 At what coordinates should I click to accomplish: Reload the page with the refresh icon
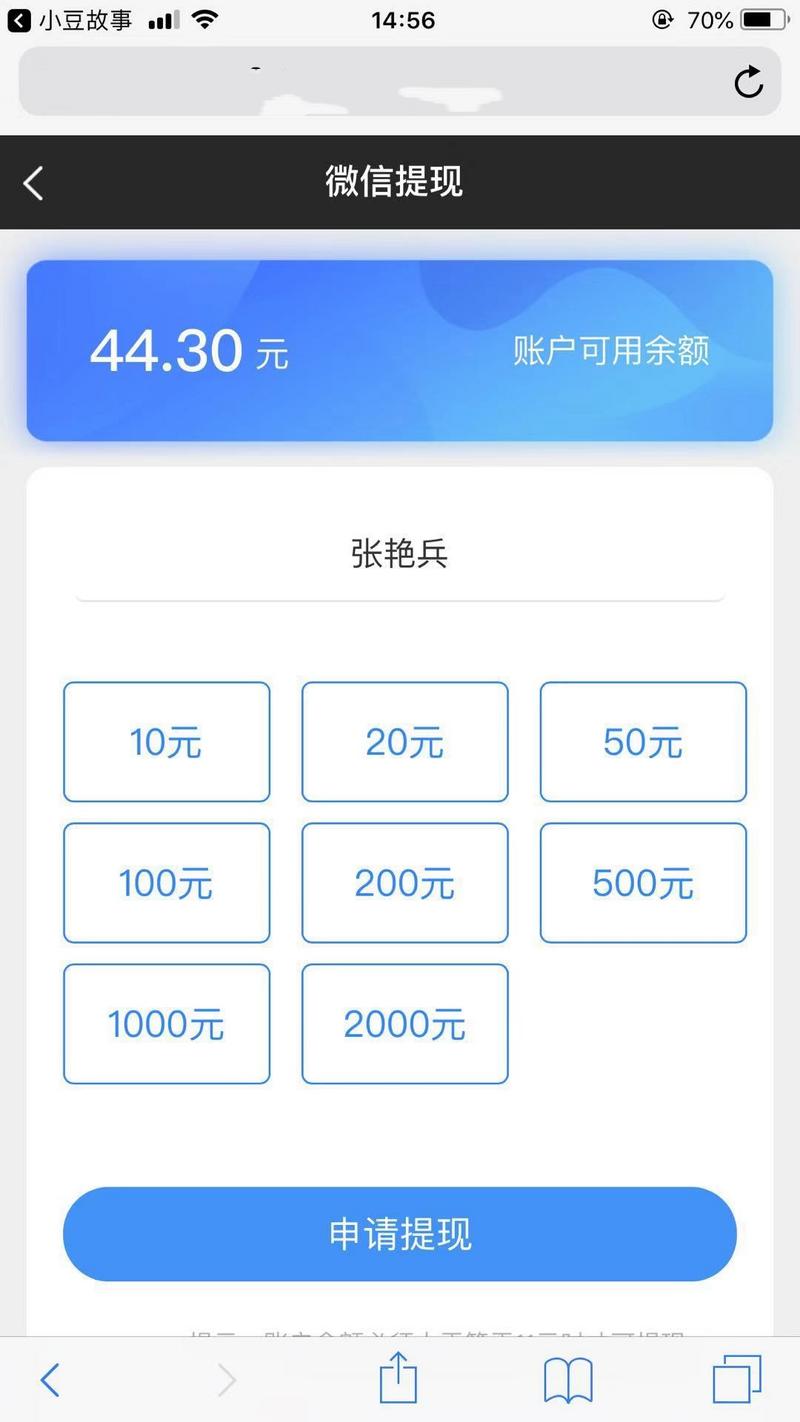pyautogui.click(x=748, y=83)
